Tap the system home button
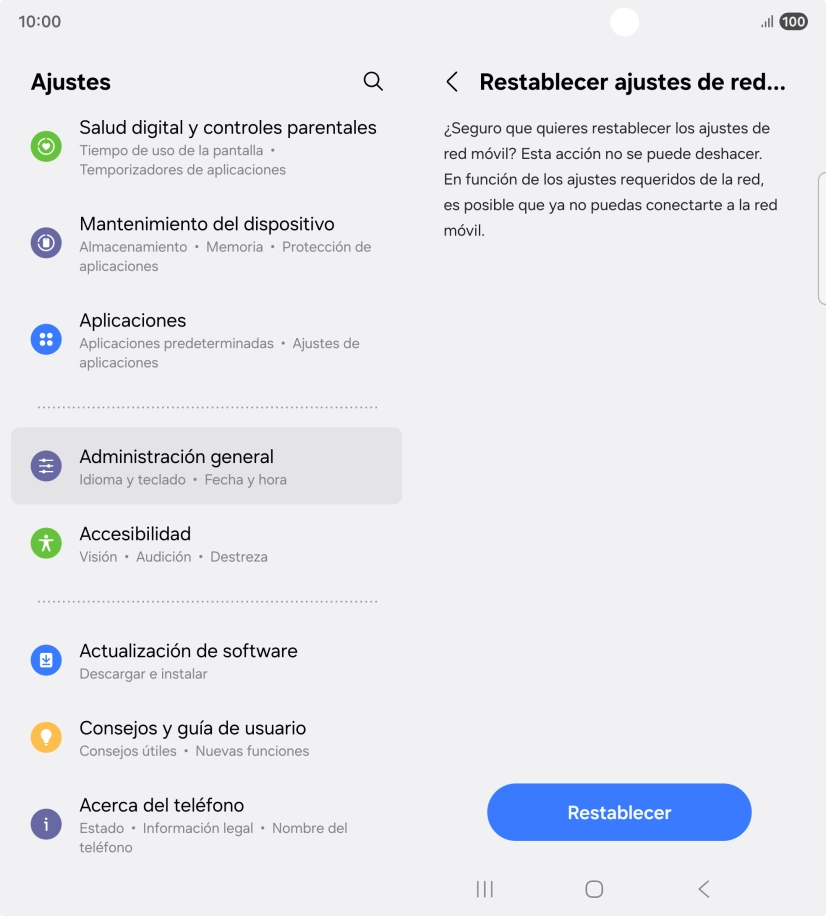 pyautogui.click(x=594, y=889)
